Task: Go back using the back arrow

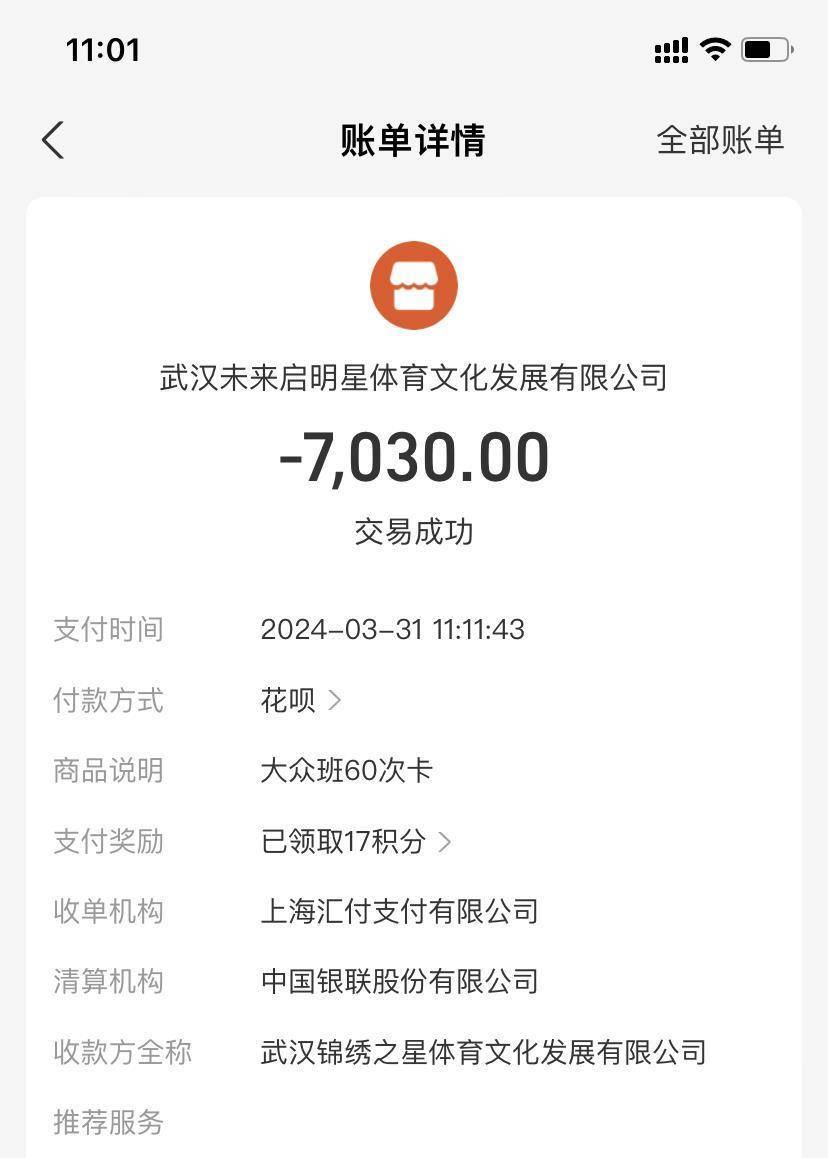Action: (x=54, y=140)
